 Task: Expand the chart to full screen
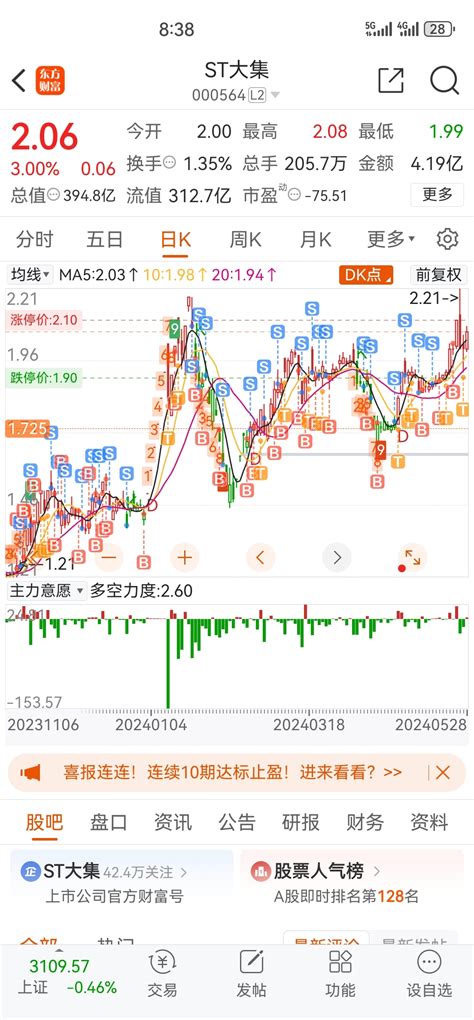[412, 557]
